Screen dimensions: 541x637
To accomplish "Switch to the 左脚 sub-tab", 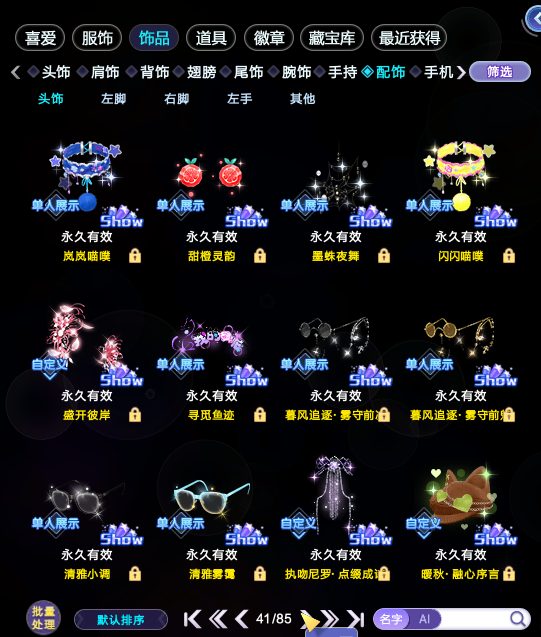I will pyautogui.click(x=113, y=99).
